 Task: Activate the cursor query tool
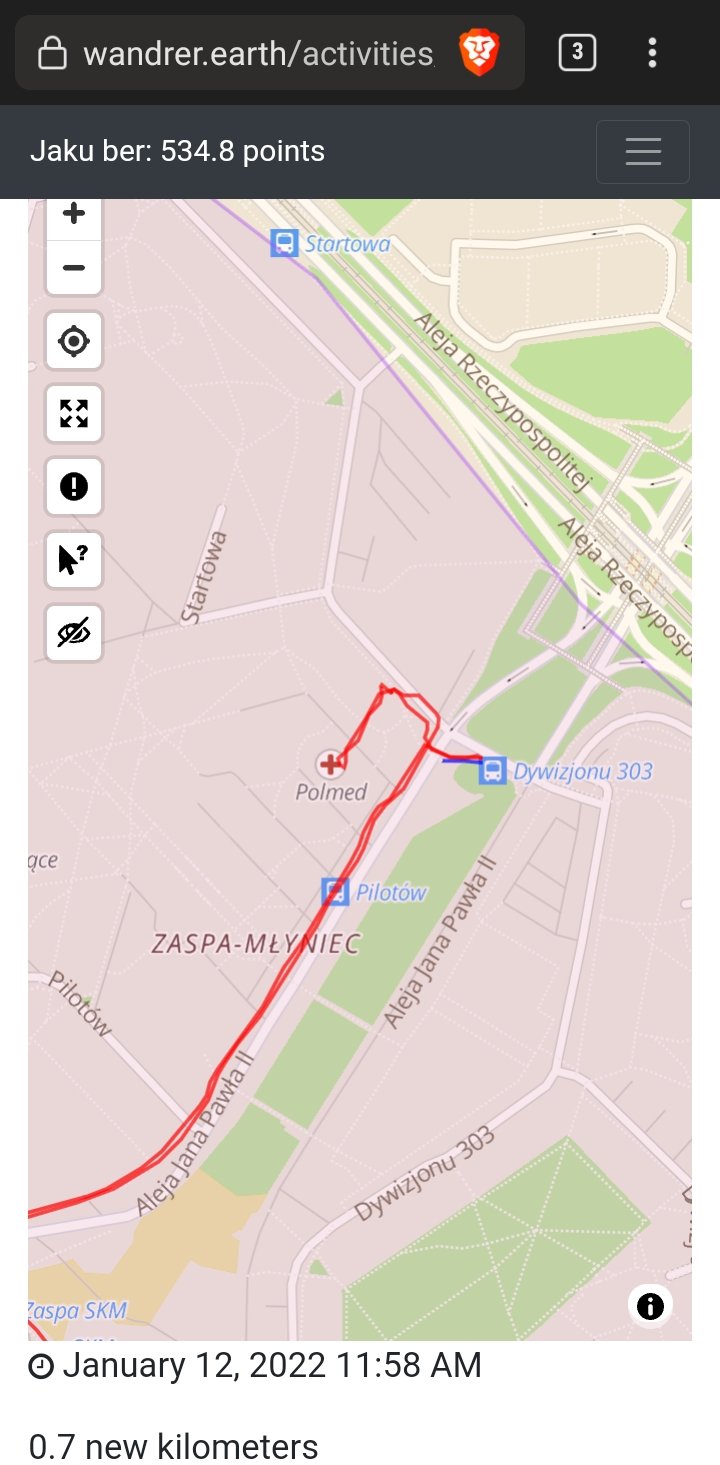pyautogui.click(x=74, y=560)
